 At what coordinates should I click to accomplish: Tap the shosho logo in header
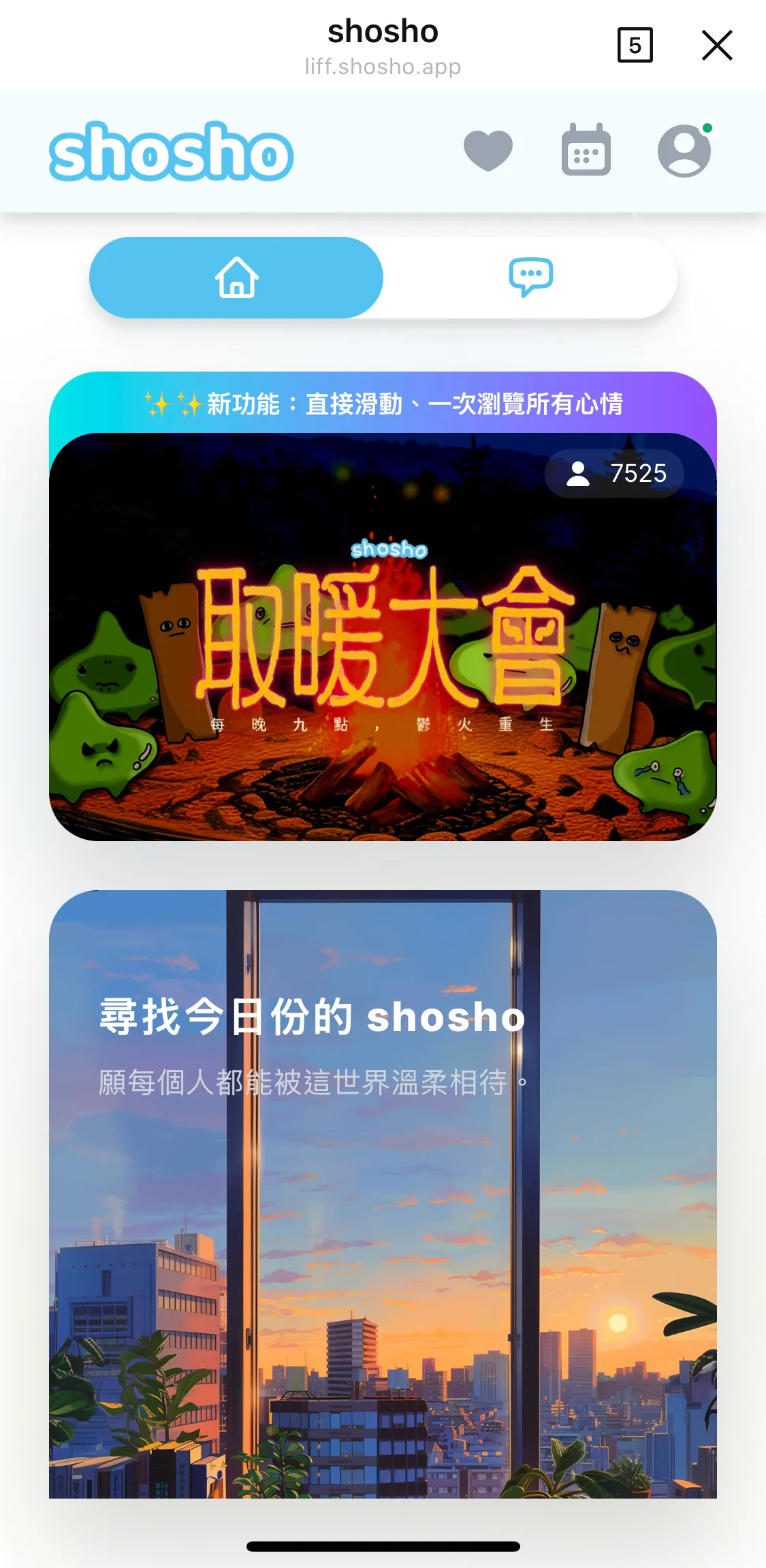point(171,151)
